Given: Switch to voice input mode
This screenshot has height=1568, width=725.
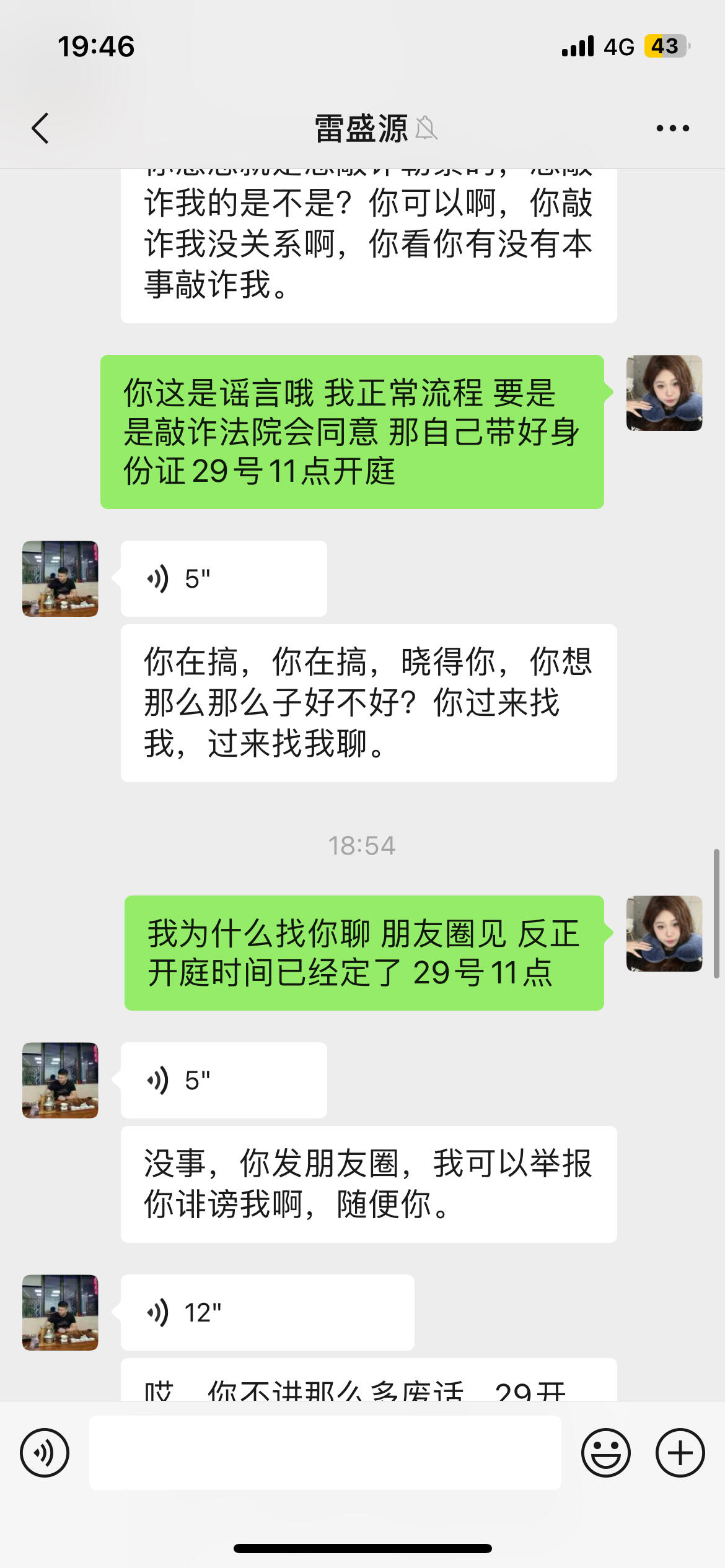Looking at the screenshot, I should click(45, 1452).
